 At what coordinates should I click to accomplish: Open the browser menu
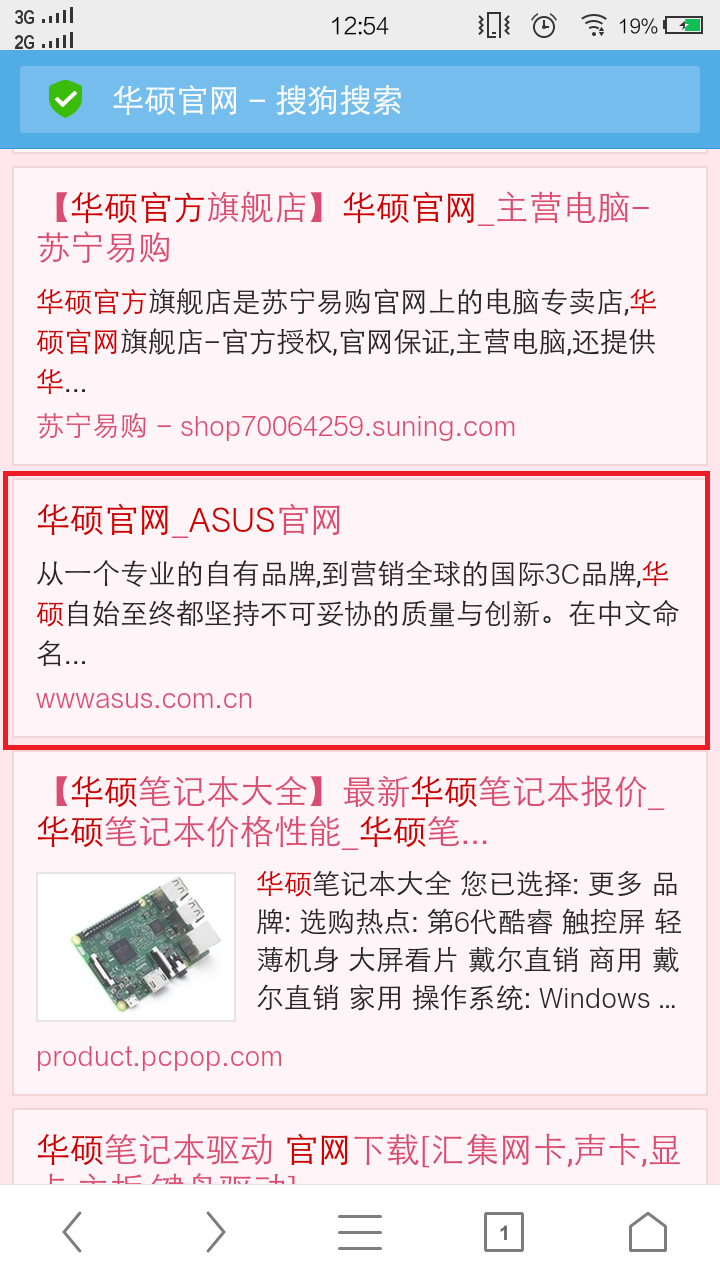(x=360, y=1232)
